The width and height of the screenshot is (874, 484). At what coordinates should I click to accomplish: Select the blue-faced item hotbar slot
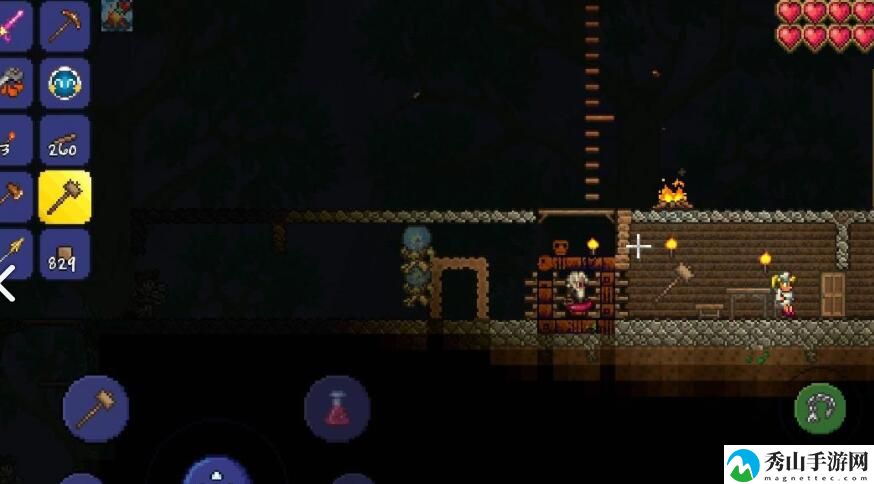click(x=65, y=83)
